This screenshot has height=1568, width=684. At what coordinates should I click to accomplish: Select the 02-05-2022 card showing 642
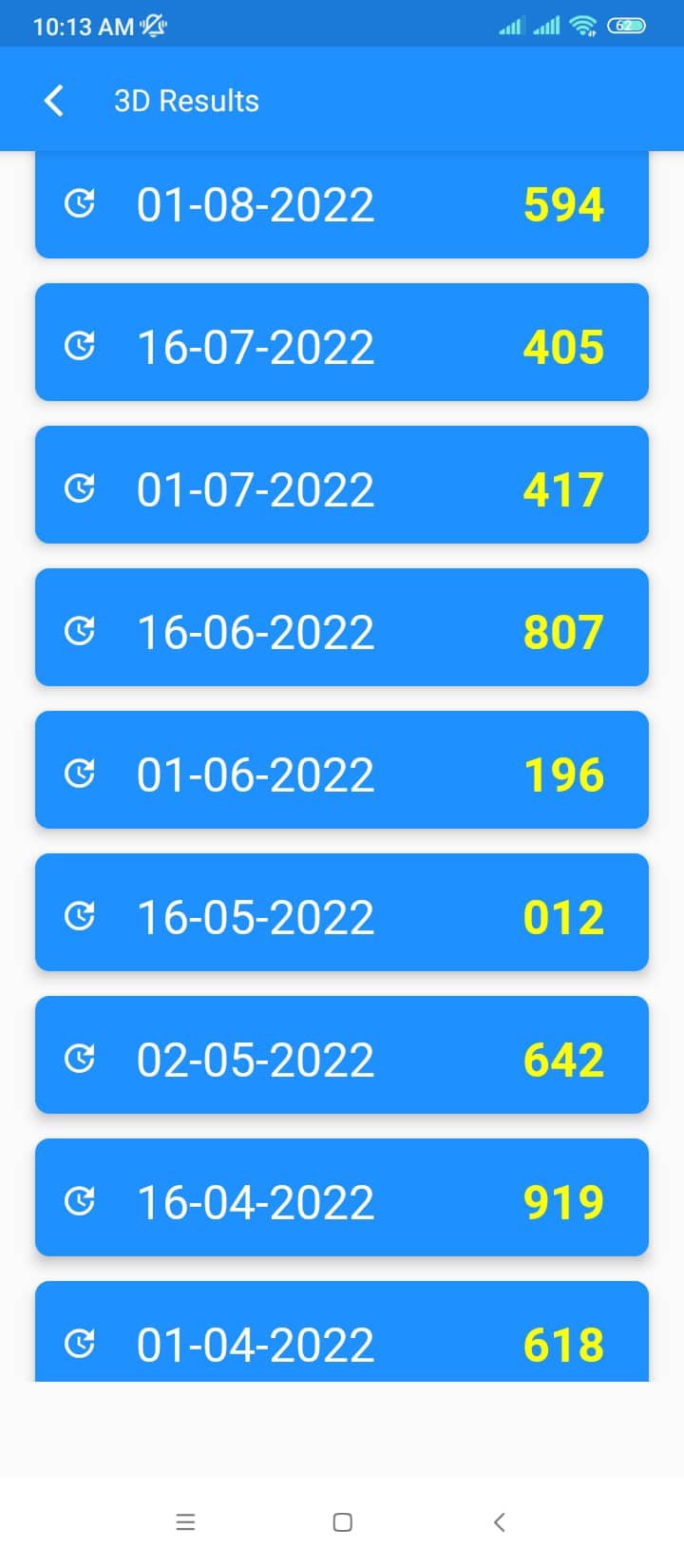342,1055
